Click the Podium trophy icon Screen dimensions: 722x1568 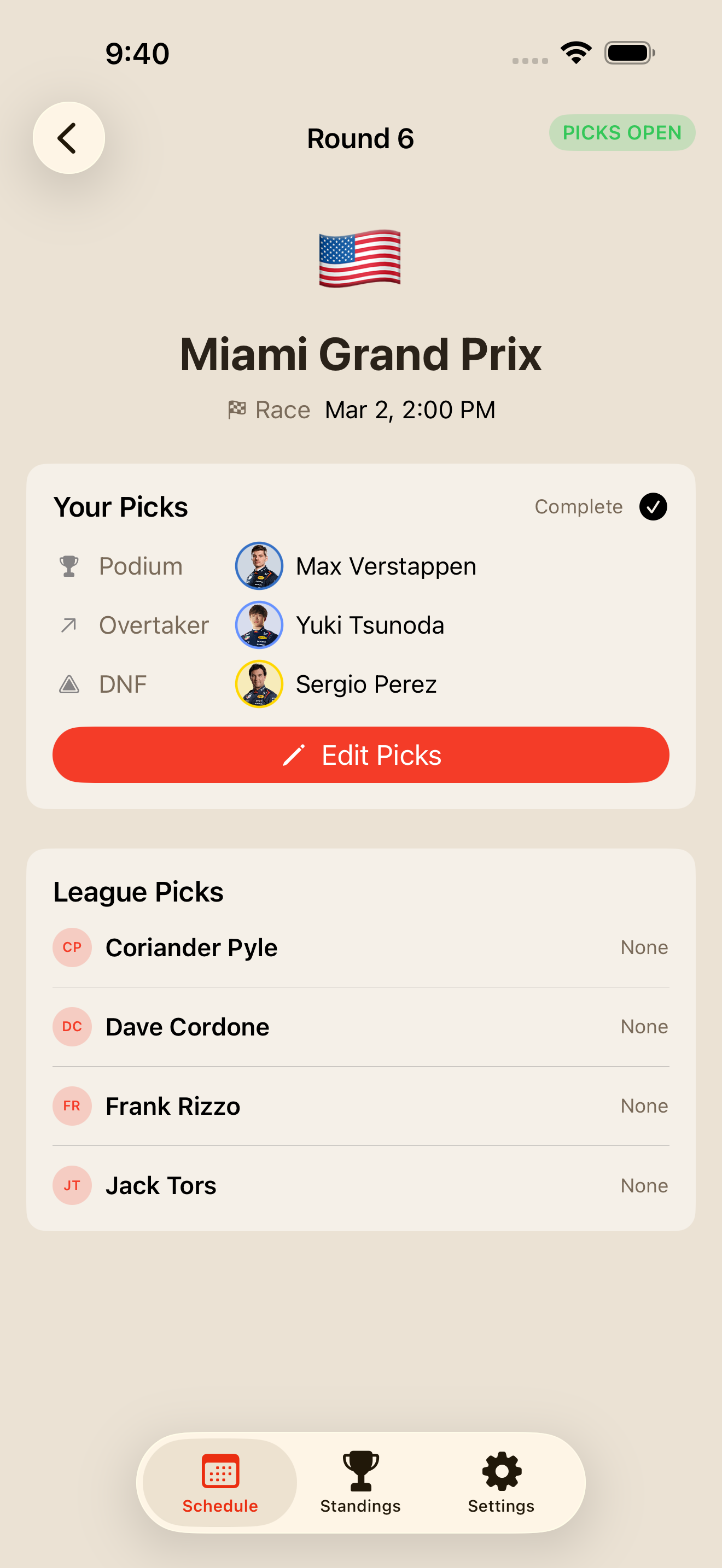(x=69, y=565)
